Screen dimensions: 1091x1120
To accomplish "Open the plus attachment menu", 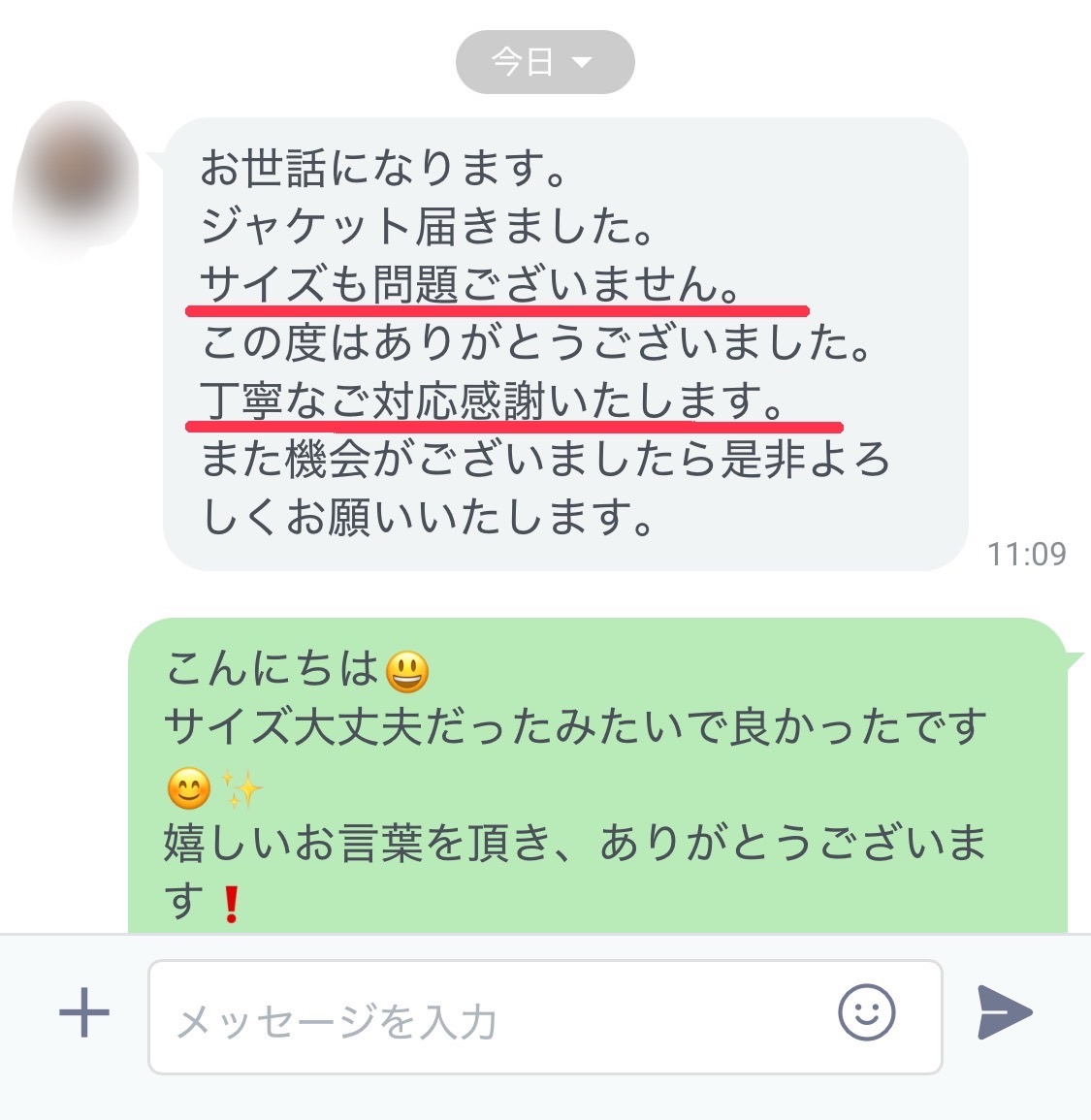I will [x=84, y=1013].
